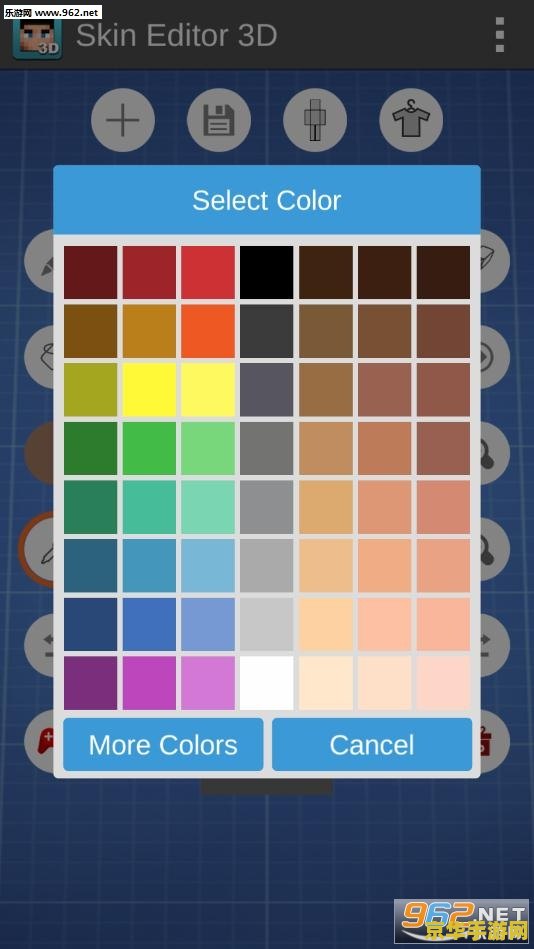This screenshot has height=949, width=534.
Task: Open the overflow menu
Action: coord(499,34)
